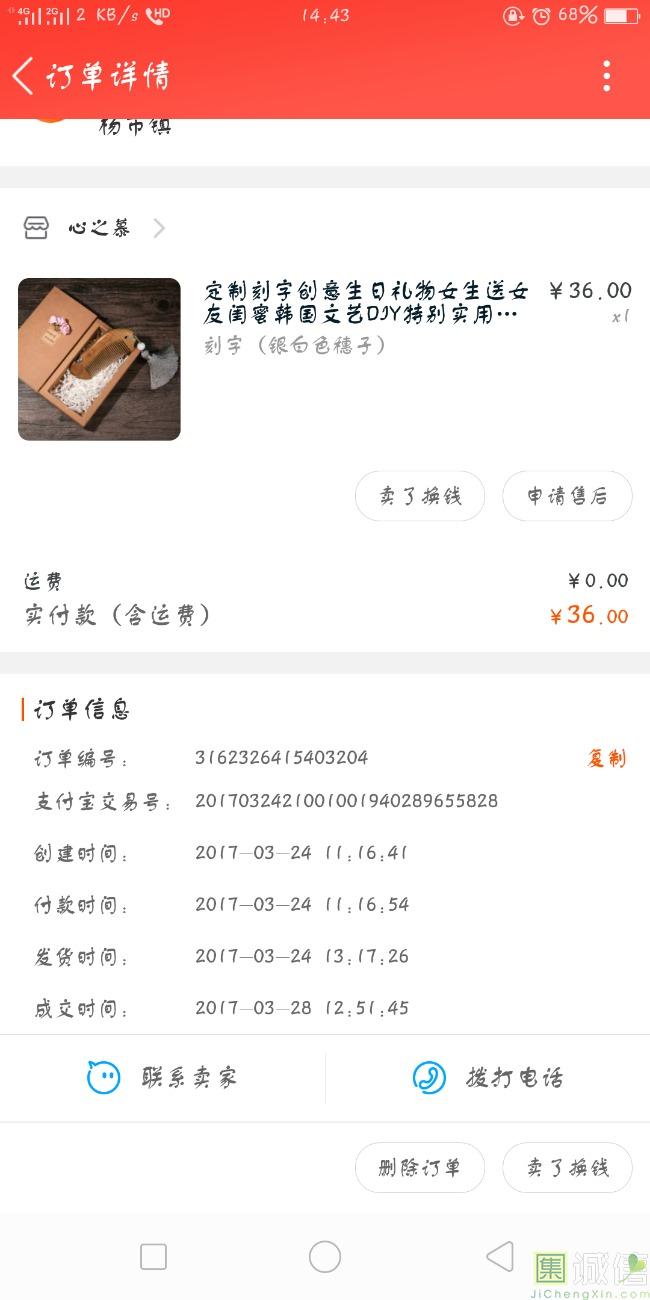Go to the phone's home screen
The image size is (650, 1300).
(325, 1257)
